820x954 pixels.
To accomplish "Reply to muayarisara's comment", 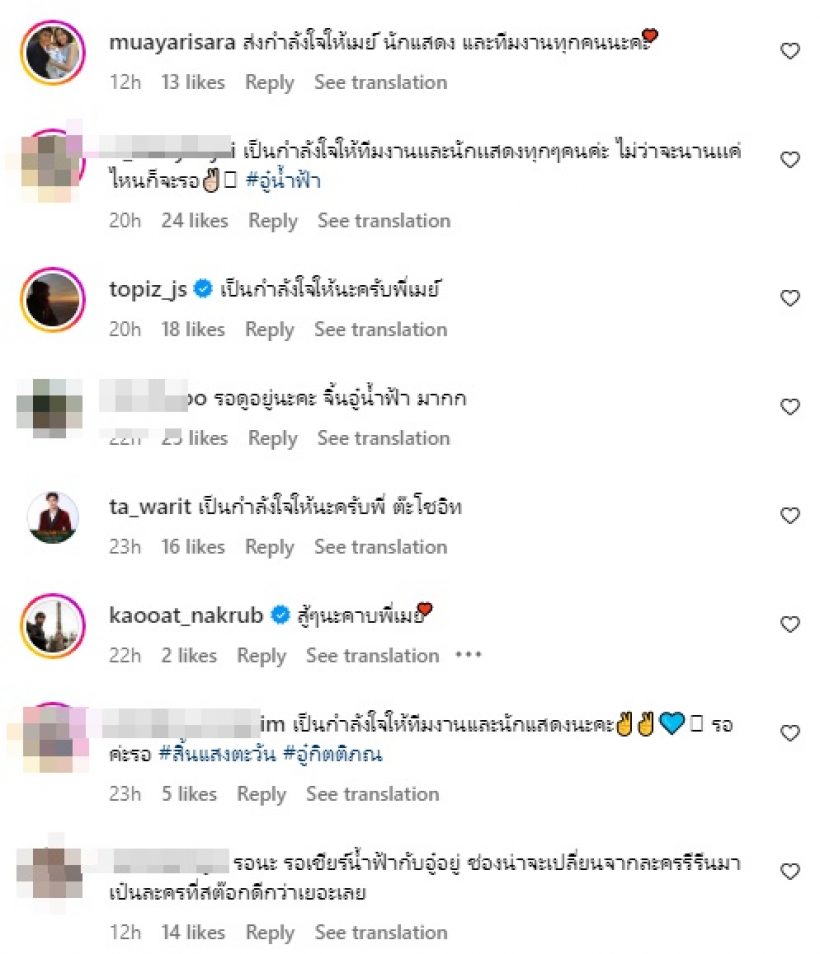I will tap(269, 82).
